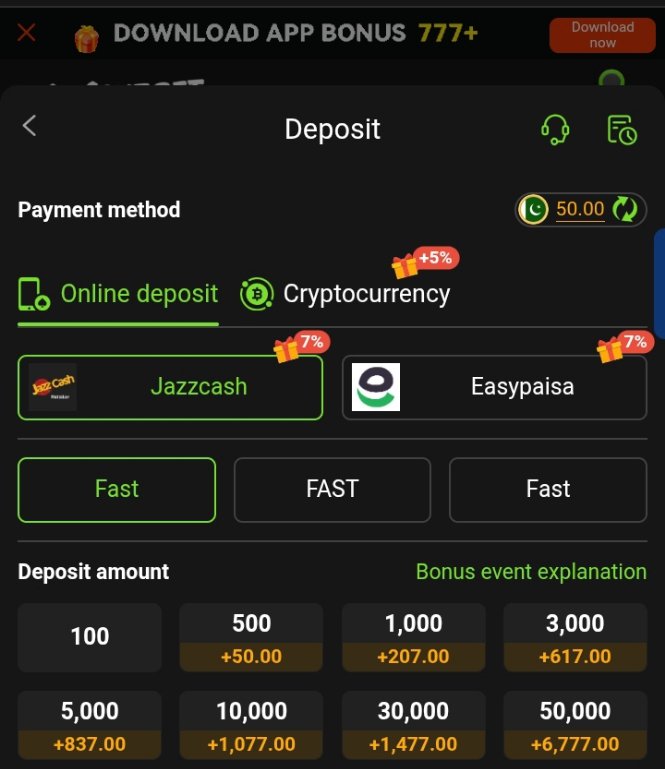Open deposit history records icon

(x=621, y=129)
